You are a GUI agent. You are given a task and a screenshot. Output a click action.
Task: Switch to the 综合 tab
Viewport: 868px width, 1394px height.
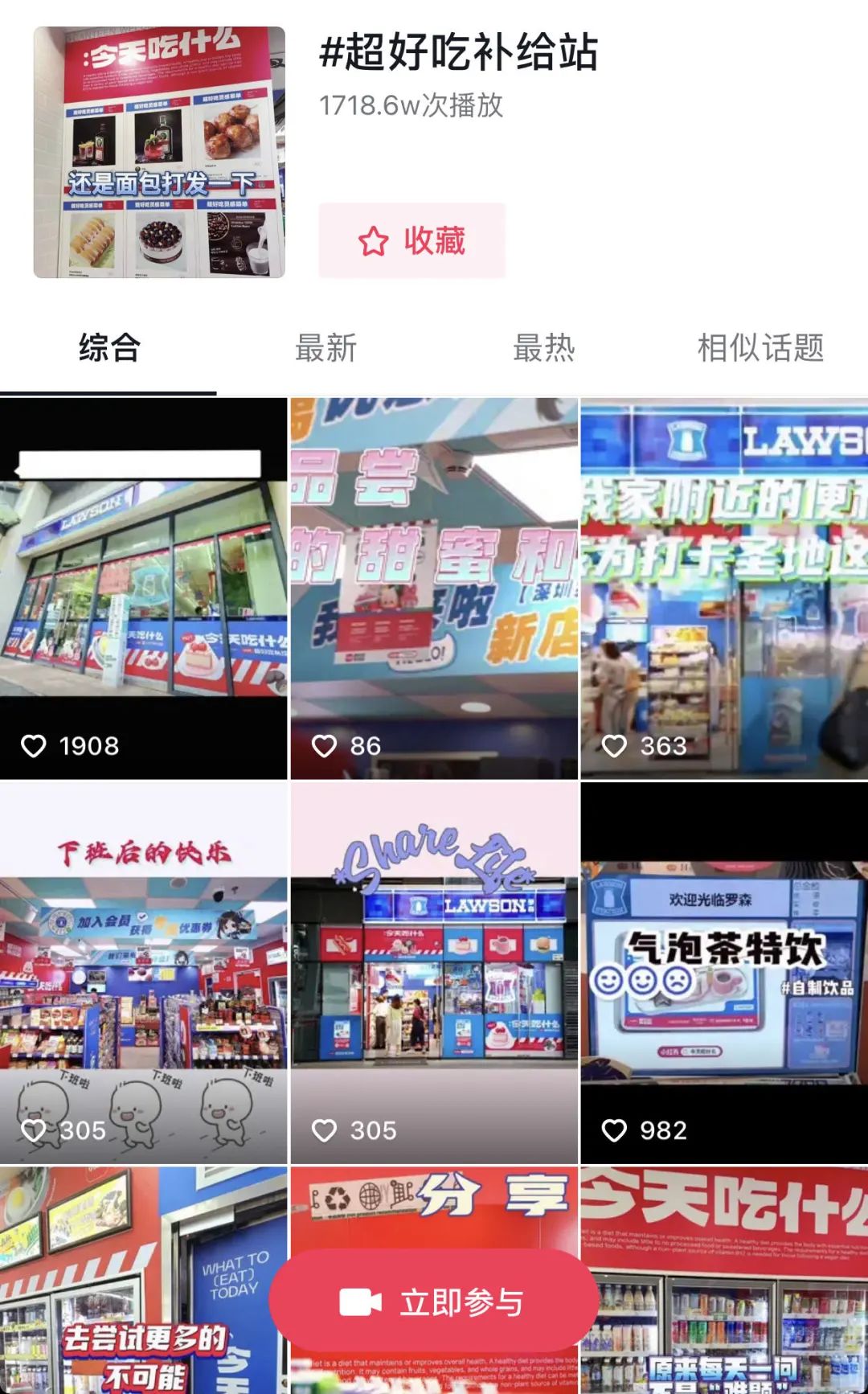(109, 348)
